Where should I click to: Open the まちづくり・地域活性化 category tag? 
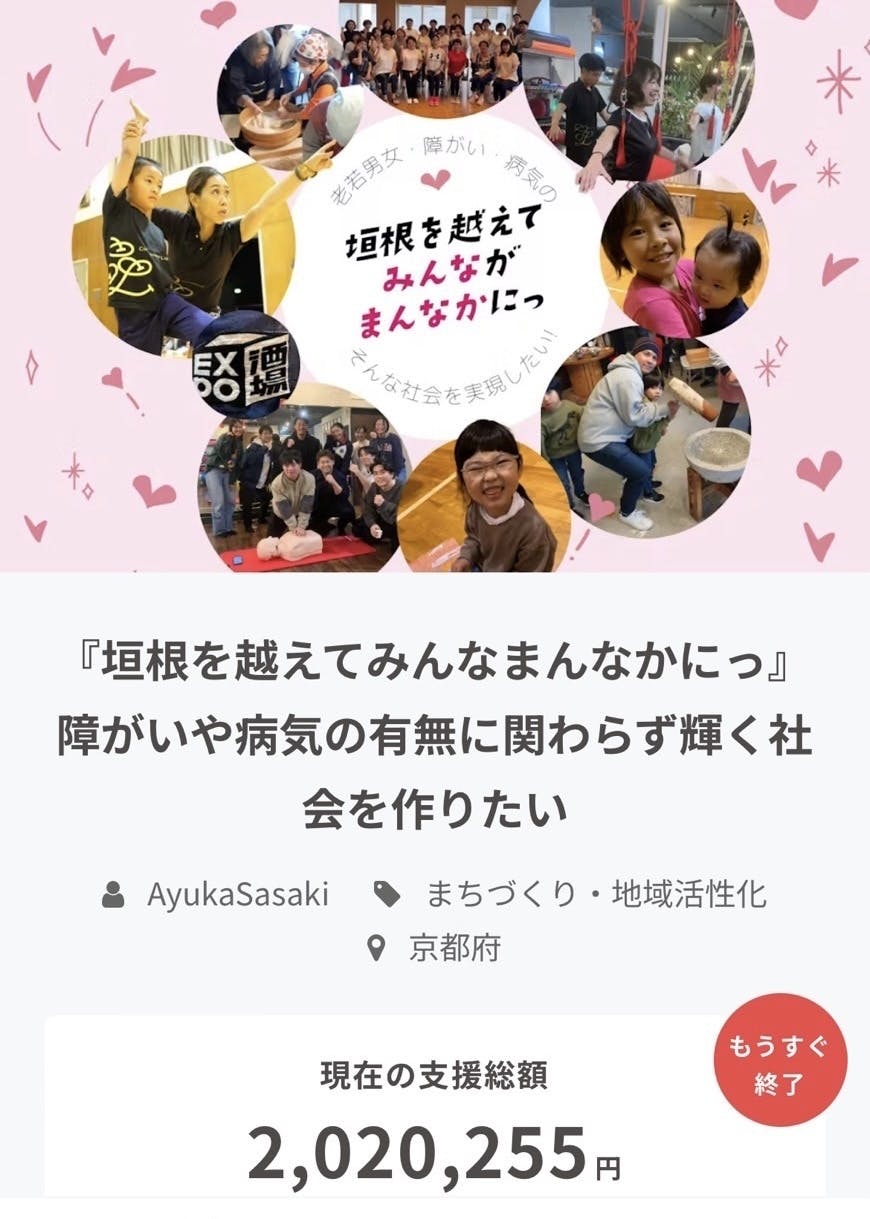pos(596,893)
